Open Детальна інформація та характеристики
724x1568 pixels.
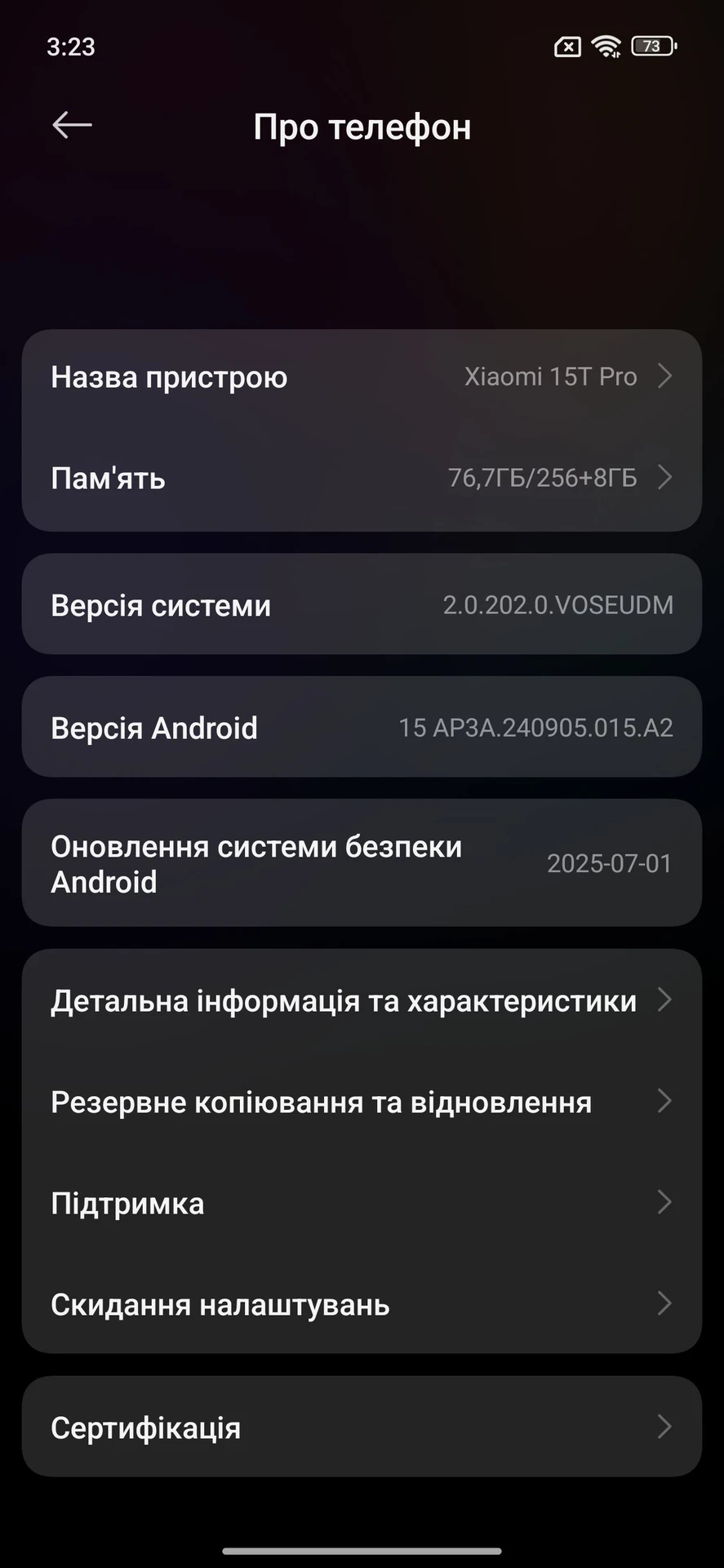(362, 1001)
